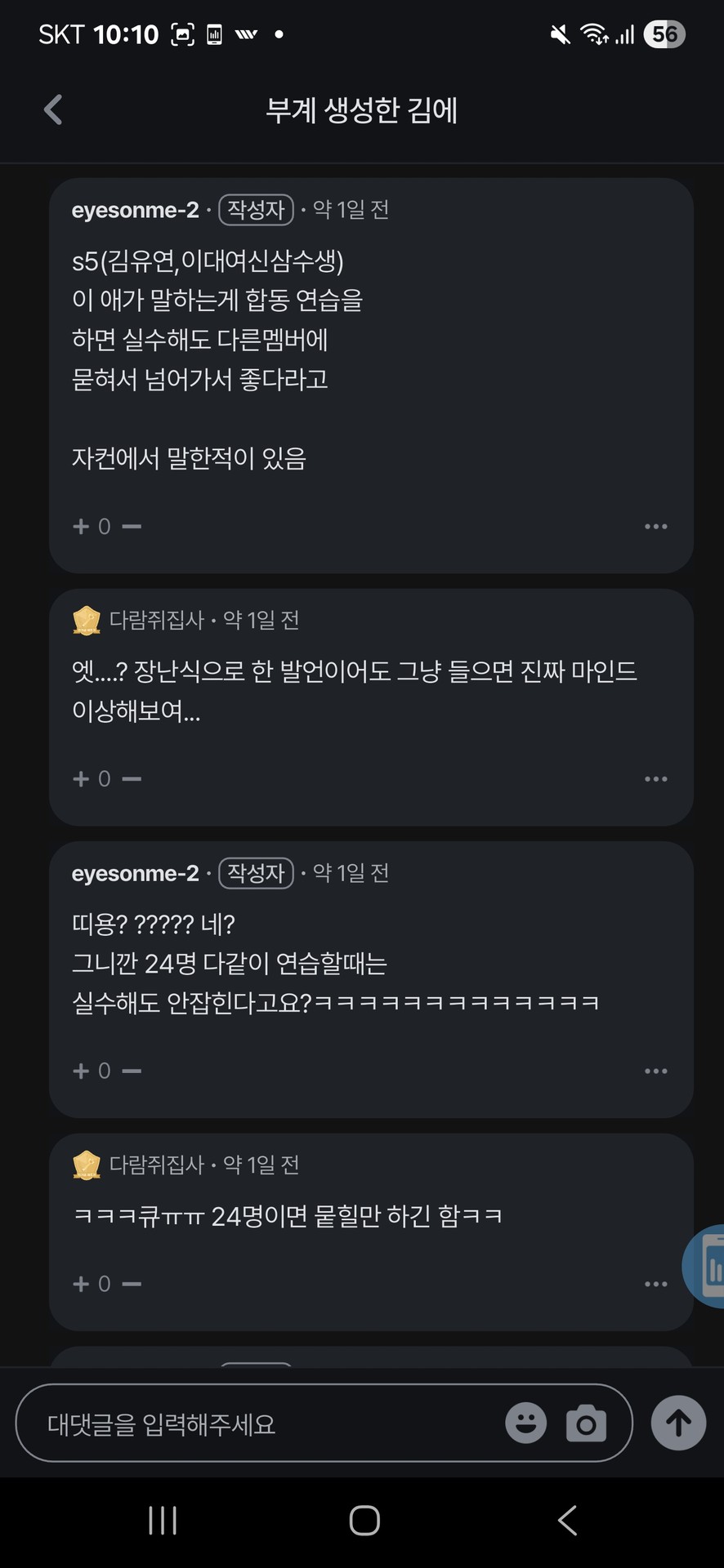724x1568 pixels.
Task: Open the floating chart bubble at the edge
Action: click(x=708, y=1267)
